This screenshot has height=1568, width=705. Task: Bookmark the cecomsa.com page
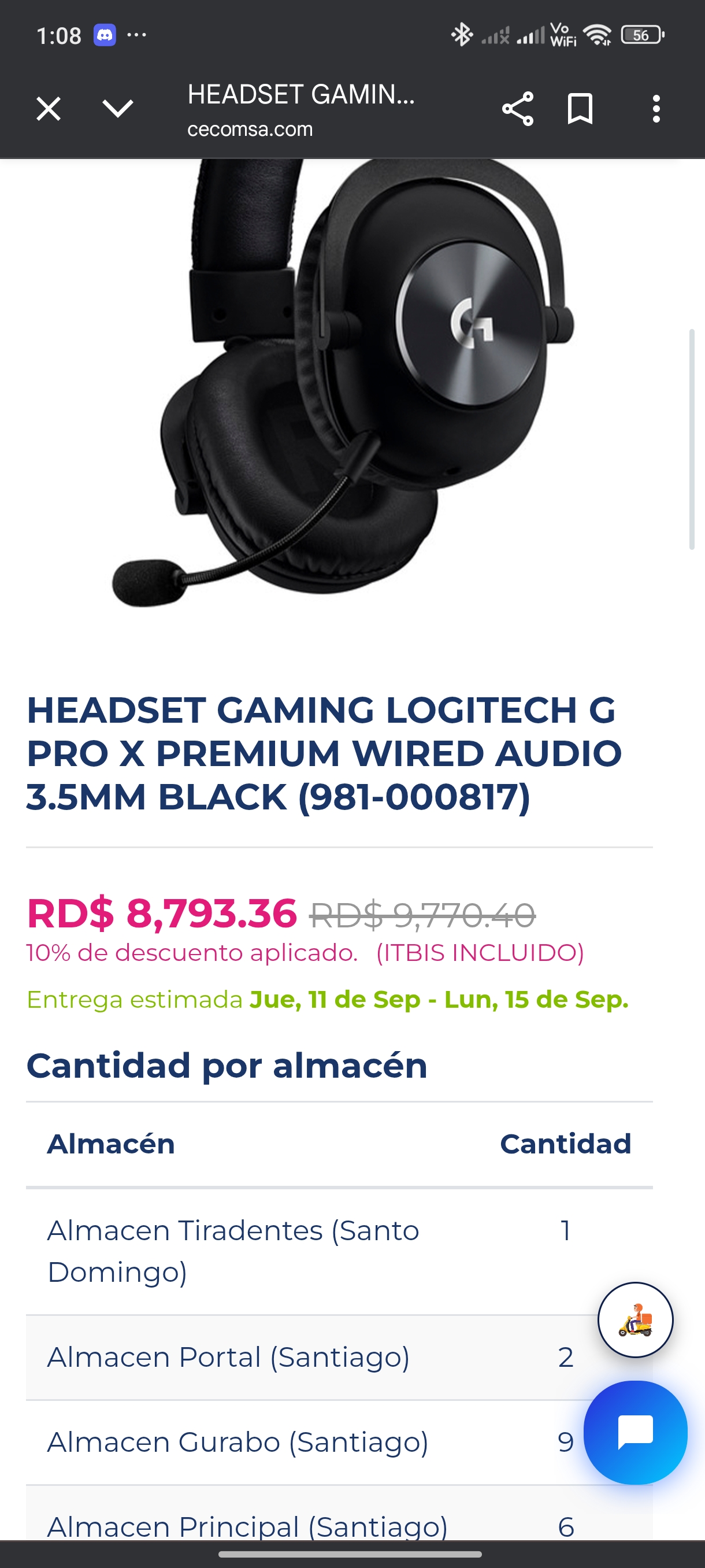580,110
